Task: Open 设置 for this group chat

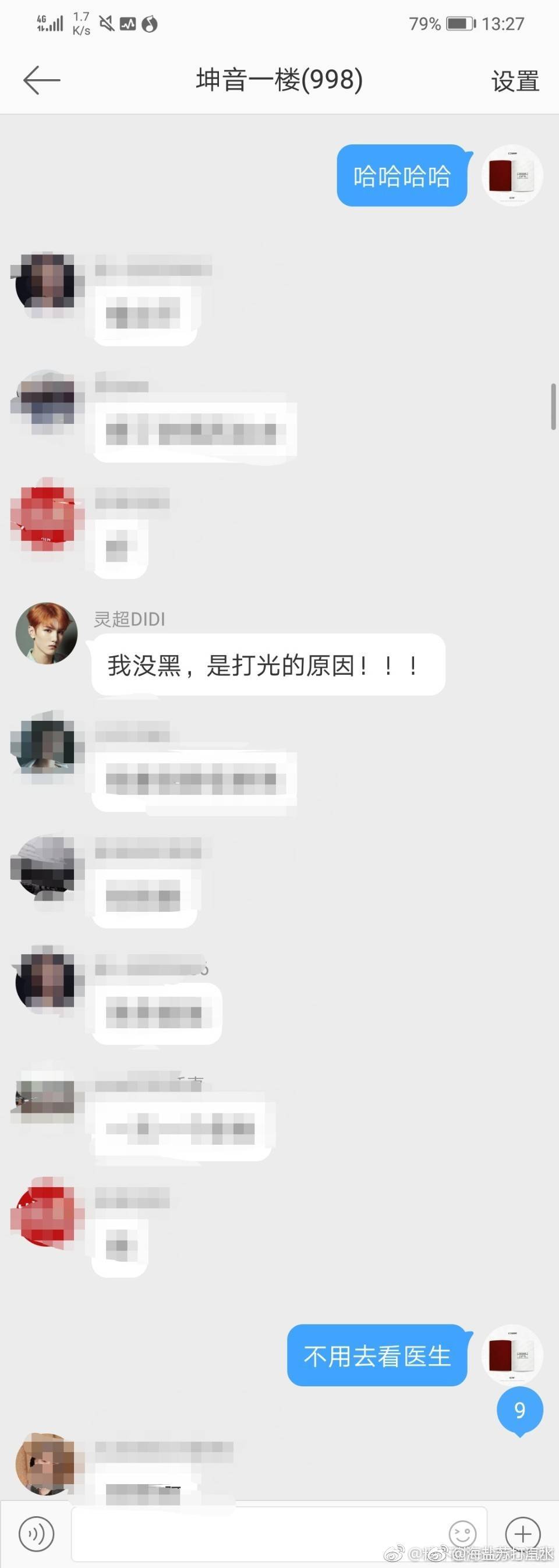Action: [515, 81]
